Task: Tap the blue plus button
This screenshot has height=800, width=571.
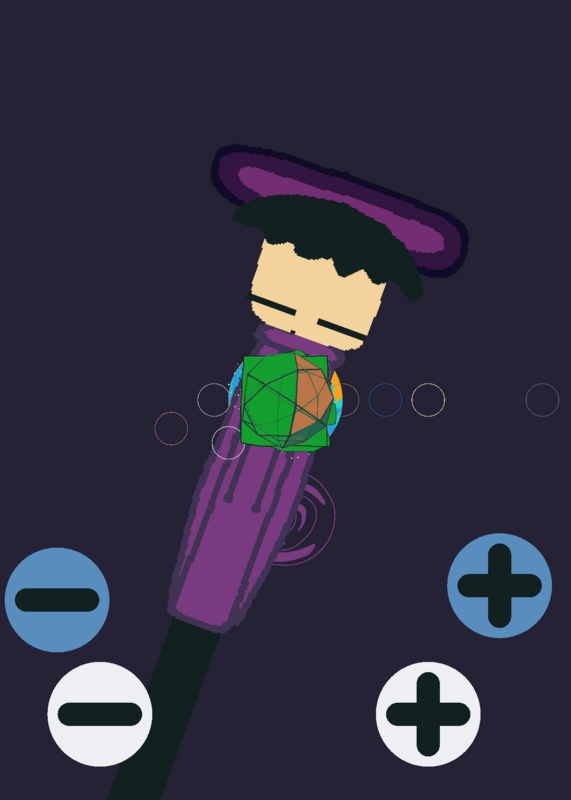Action: [500, 585]
